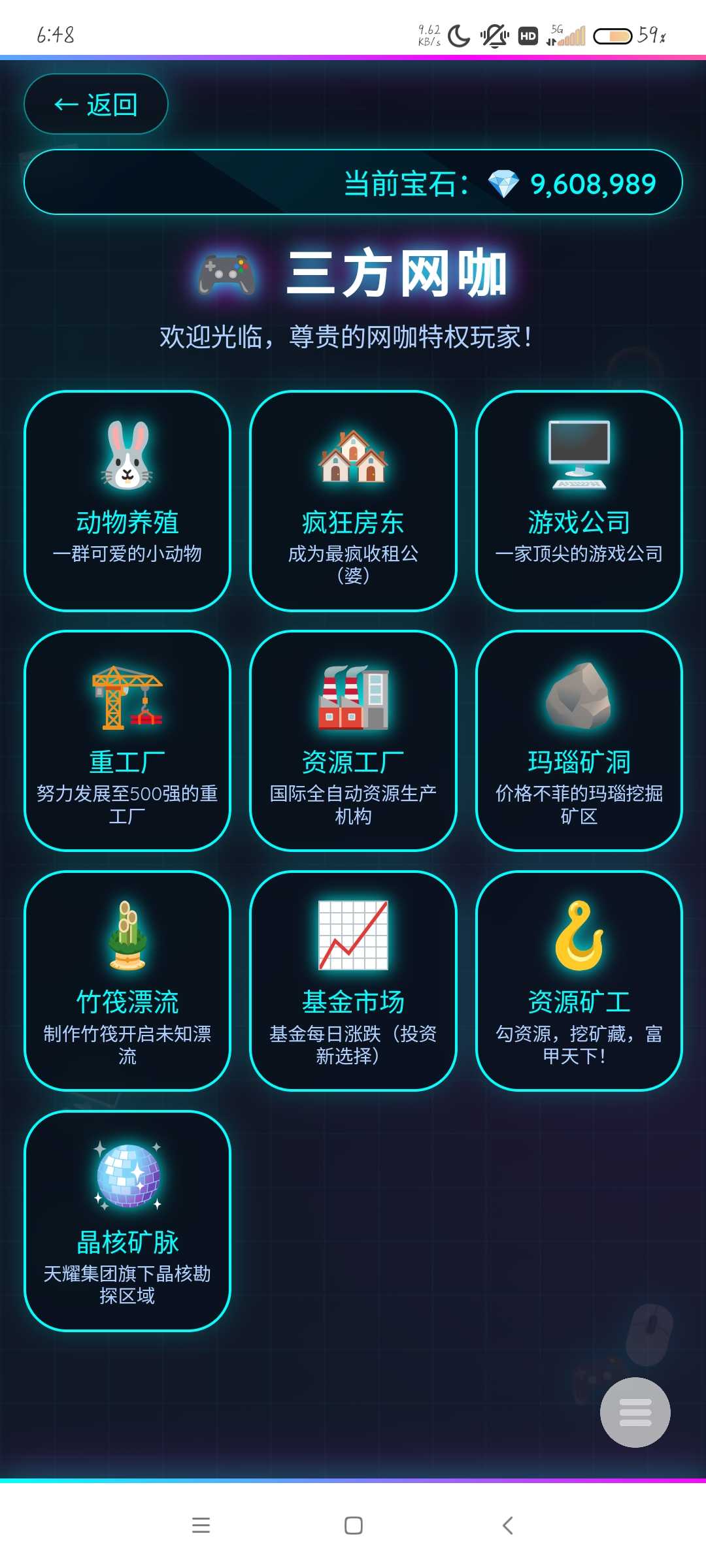Open the 基金市场 fund market

point(353,981)
